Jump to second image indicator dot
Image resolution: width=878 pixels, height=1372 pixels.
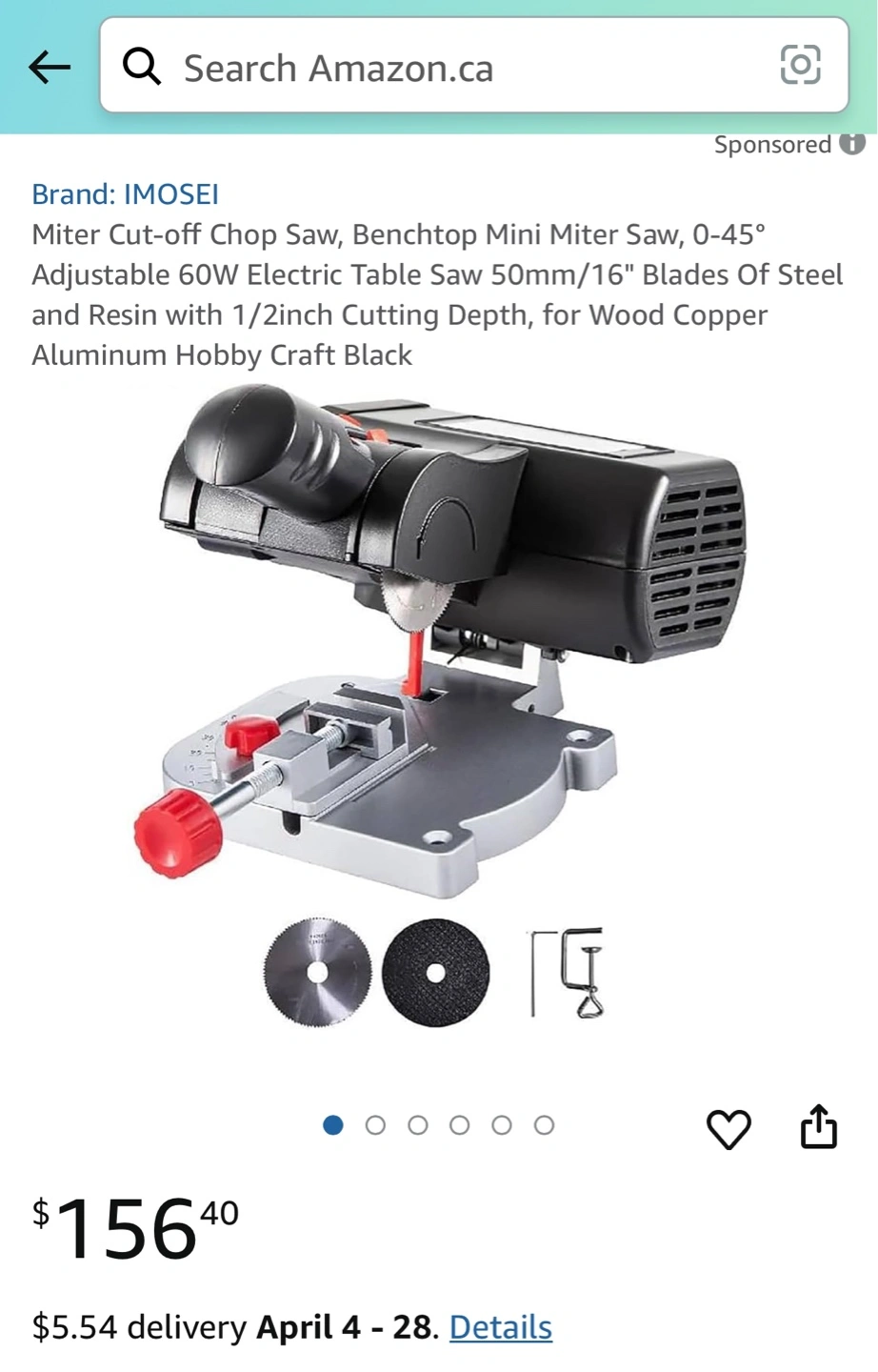click(x=375, y=1125)
